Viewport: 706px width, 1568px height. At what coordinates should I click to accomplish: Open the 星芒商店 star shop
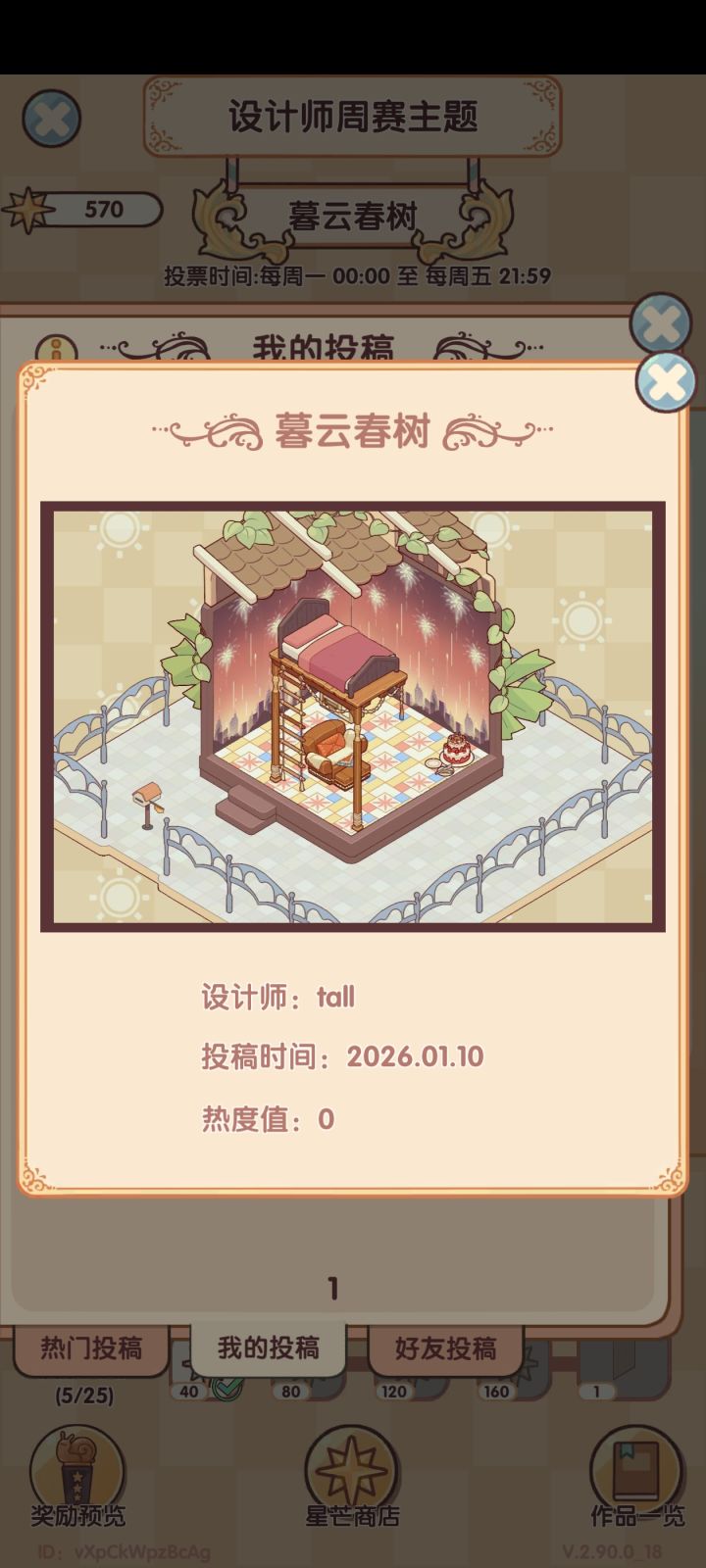353,1470
